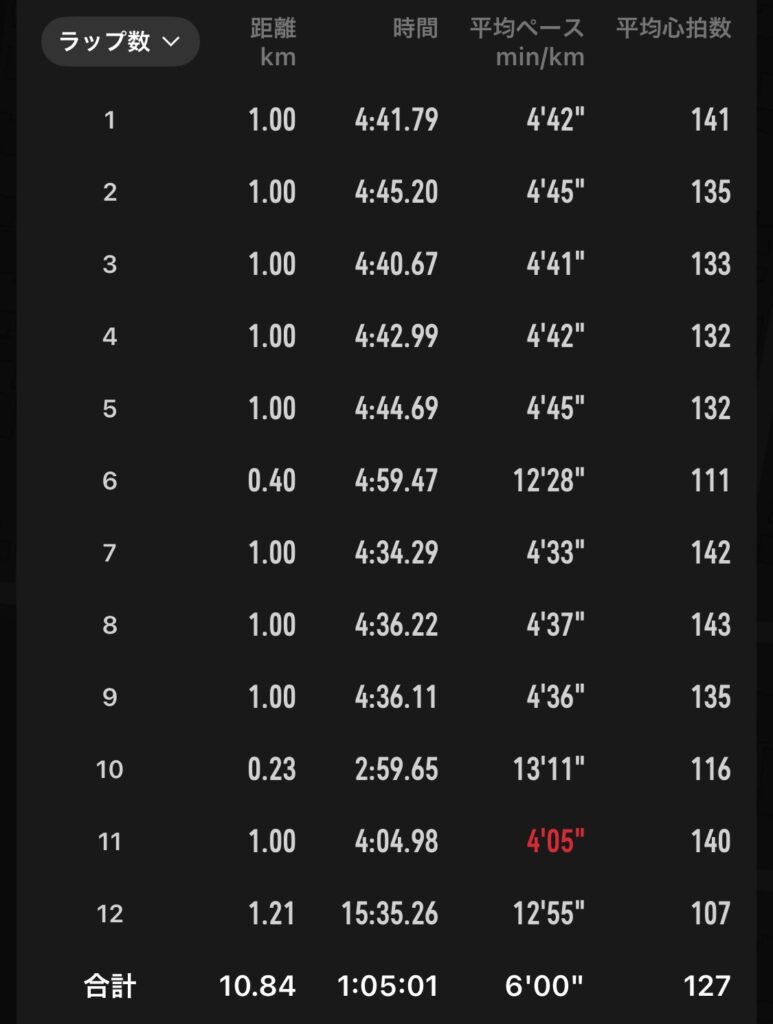Open the ラップ数 dropdown selector
The image size is (773, 1024).
coord(120,42)
